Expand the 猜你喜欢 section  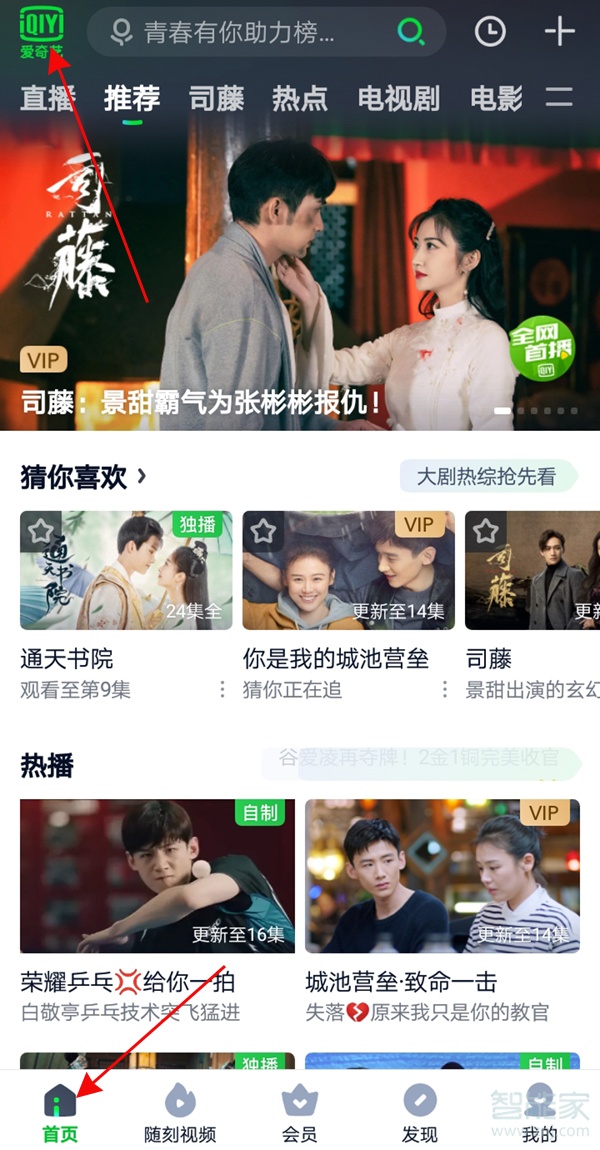click(84, 477)
